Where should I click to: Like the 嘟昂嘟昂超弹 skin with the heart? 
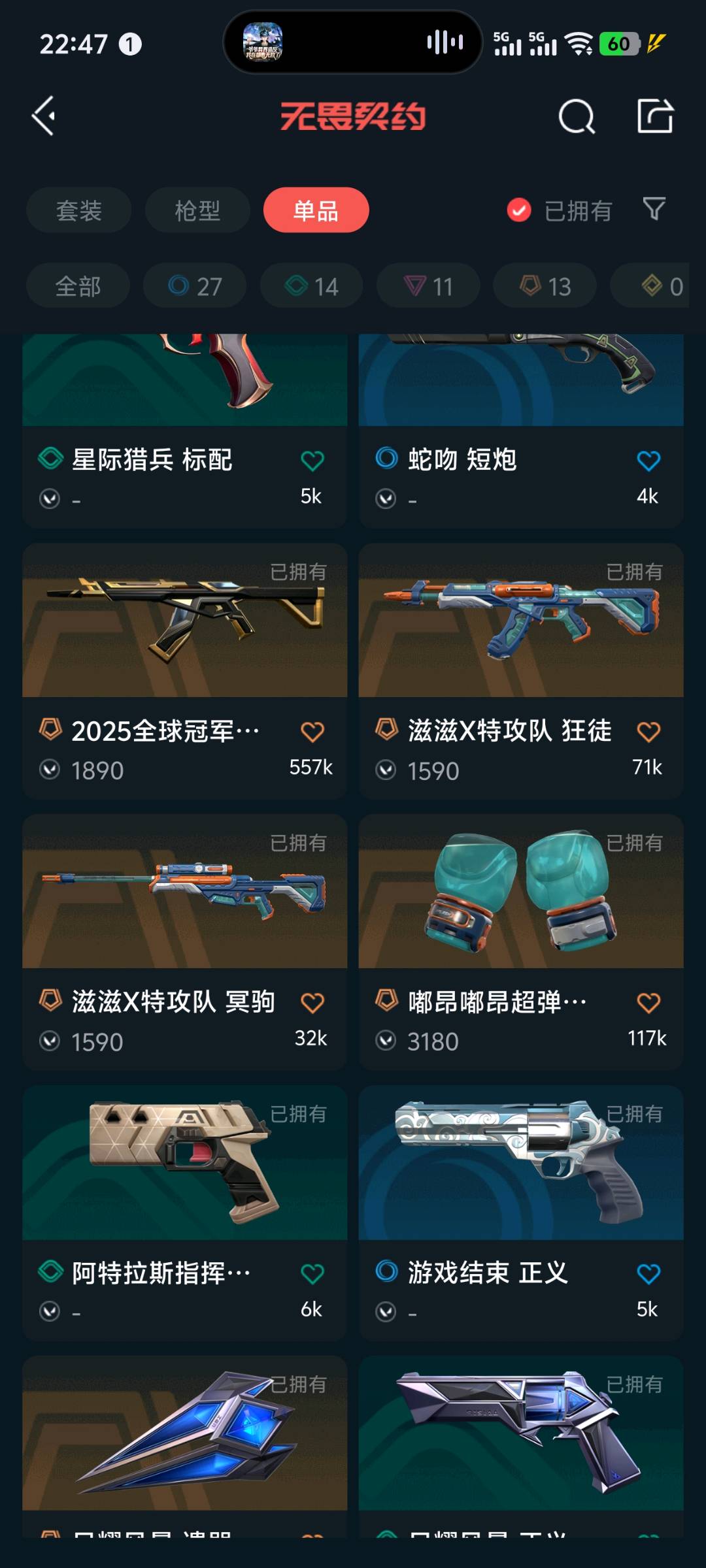point(648,1002)
